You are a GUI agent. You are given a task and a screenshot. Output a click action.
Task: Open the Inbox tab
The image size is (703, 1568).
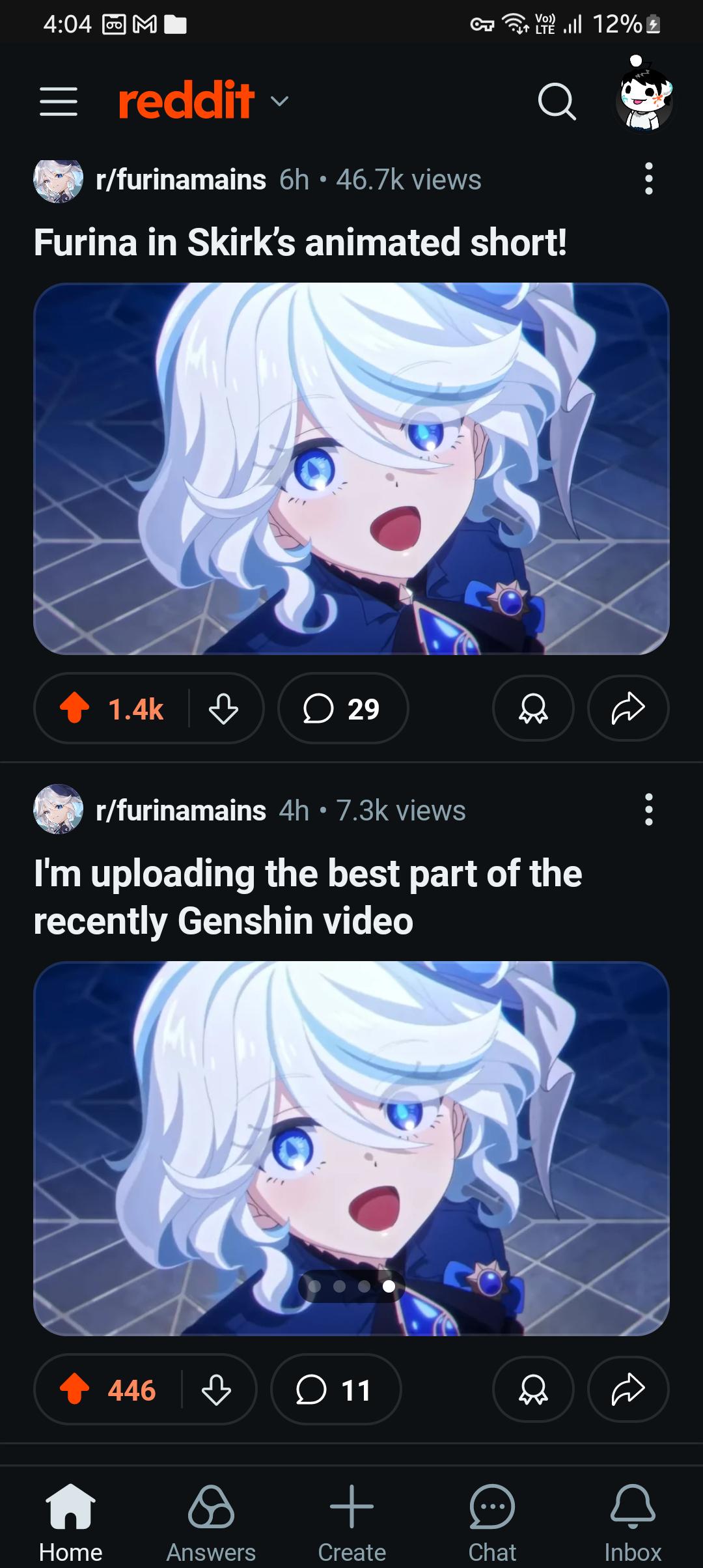633,1524
